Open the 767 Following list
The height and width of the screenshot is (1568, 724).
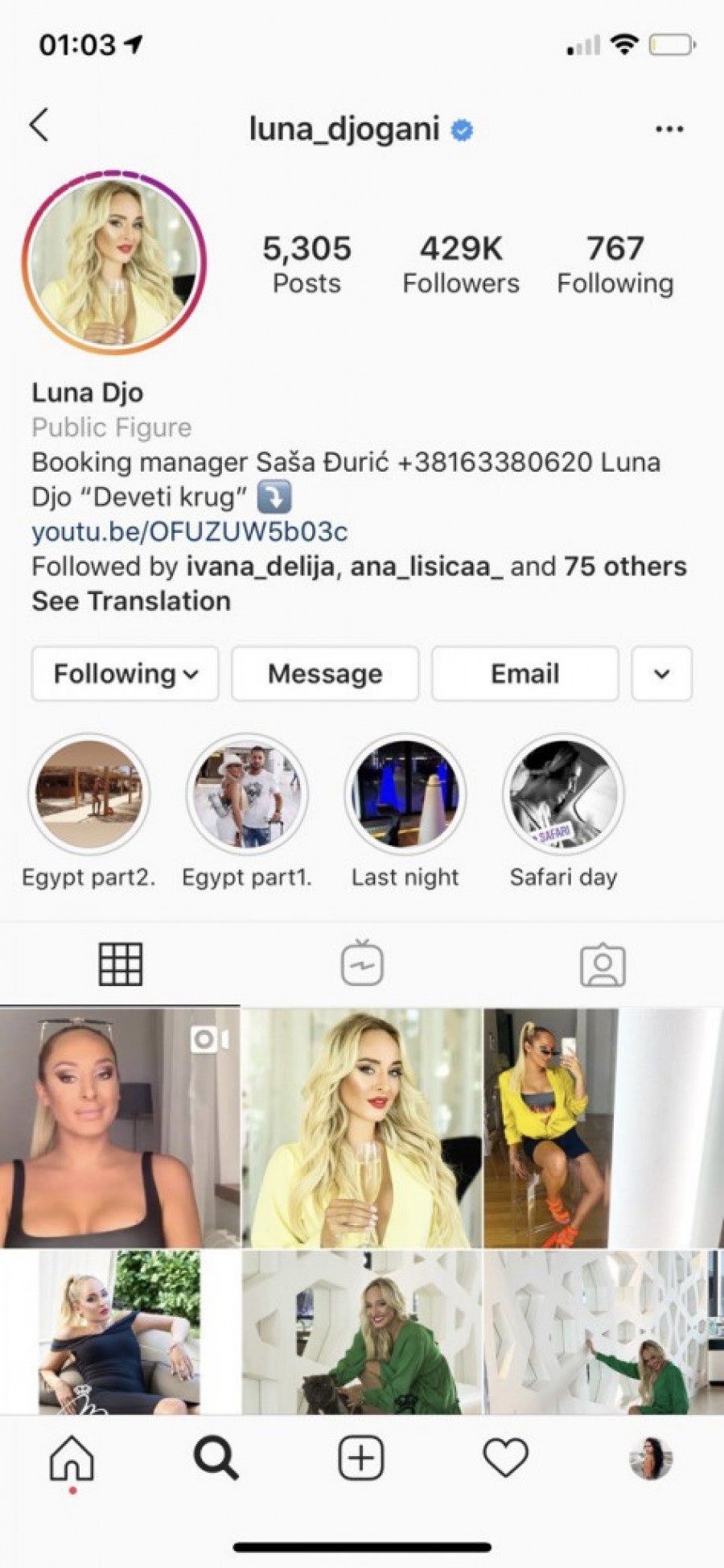pyautogui.click(x=615, y=265)
